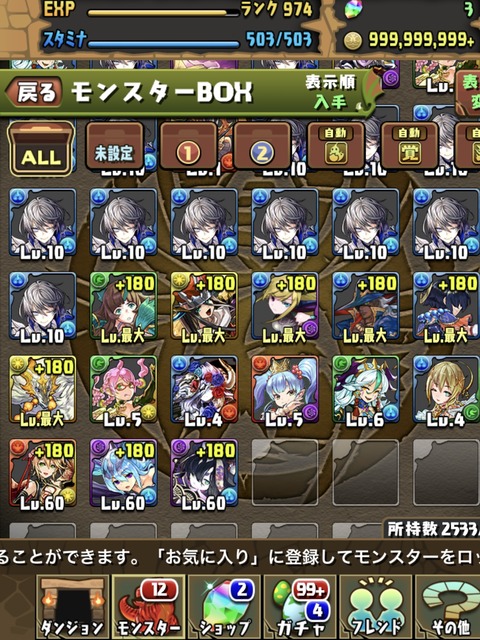The height and width of the screenshot is (640, 480).
Task: Open the その他 menu tab
Action: 448,607
